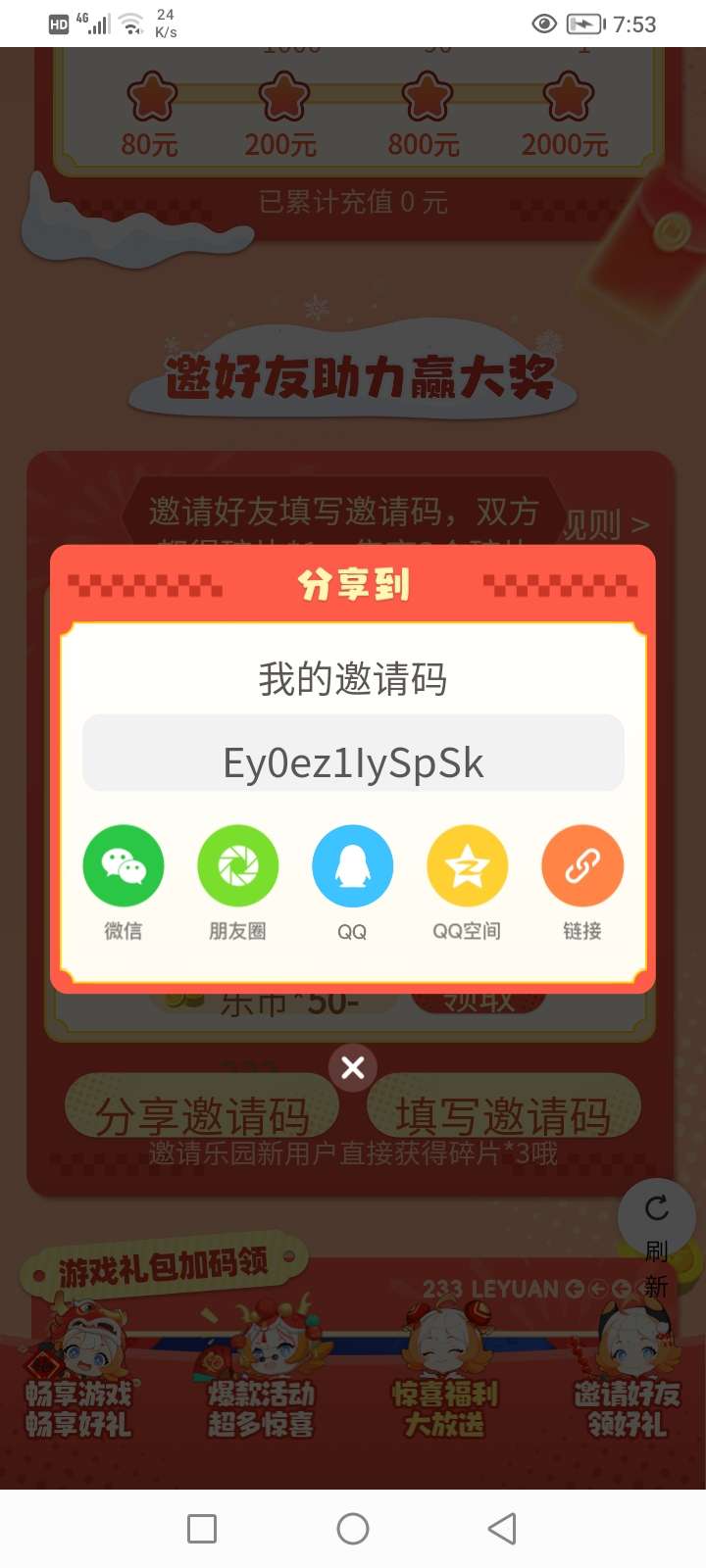
Task: Tap the invitation code Ey0ez1IySpSk field
Action: (353, 754)
